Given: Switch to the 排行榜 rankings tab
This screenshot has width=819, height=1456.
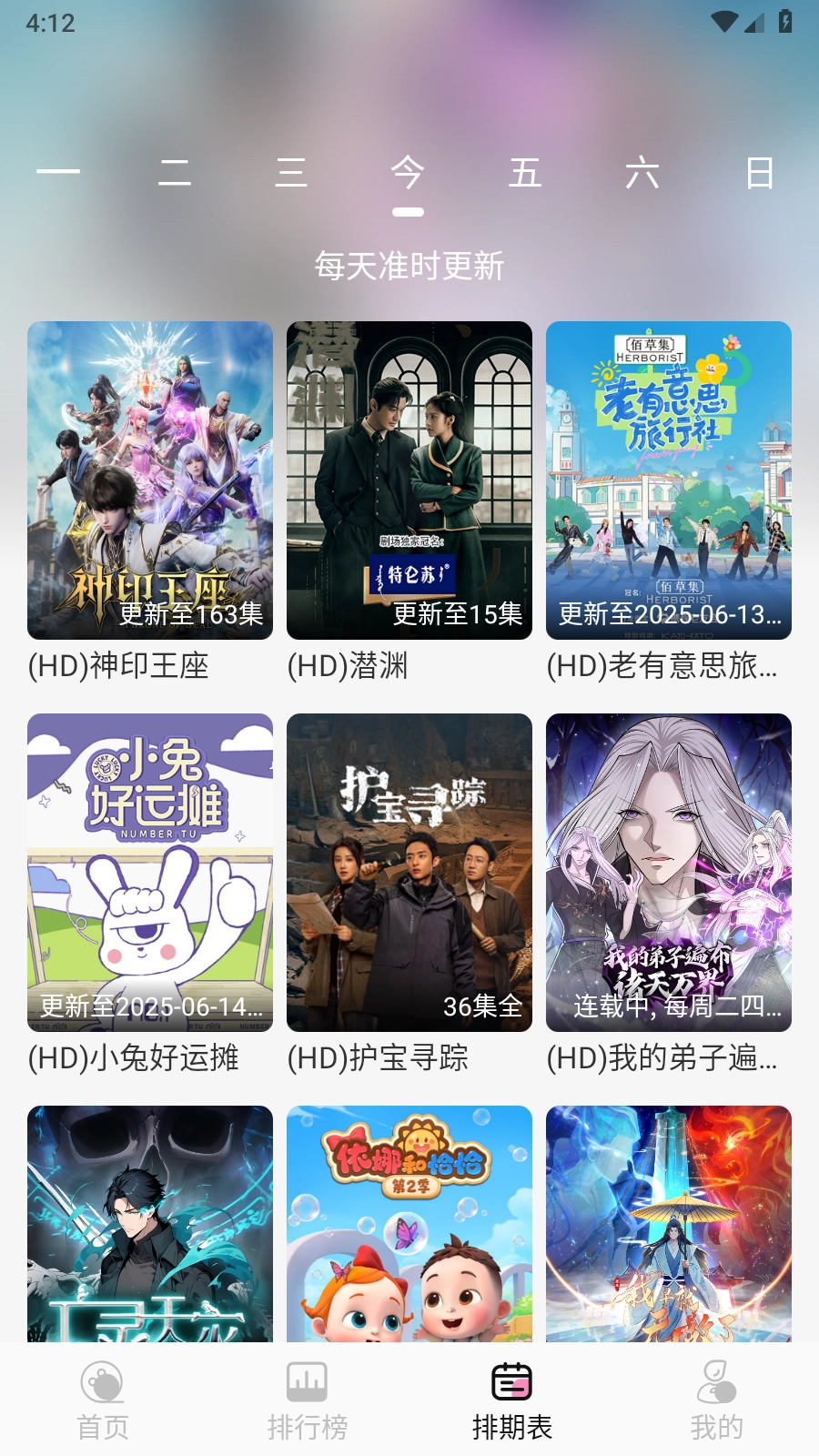Looking at the screenshot, I should [x=308, y=1400].
